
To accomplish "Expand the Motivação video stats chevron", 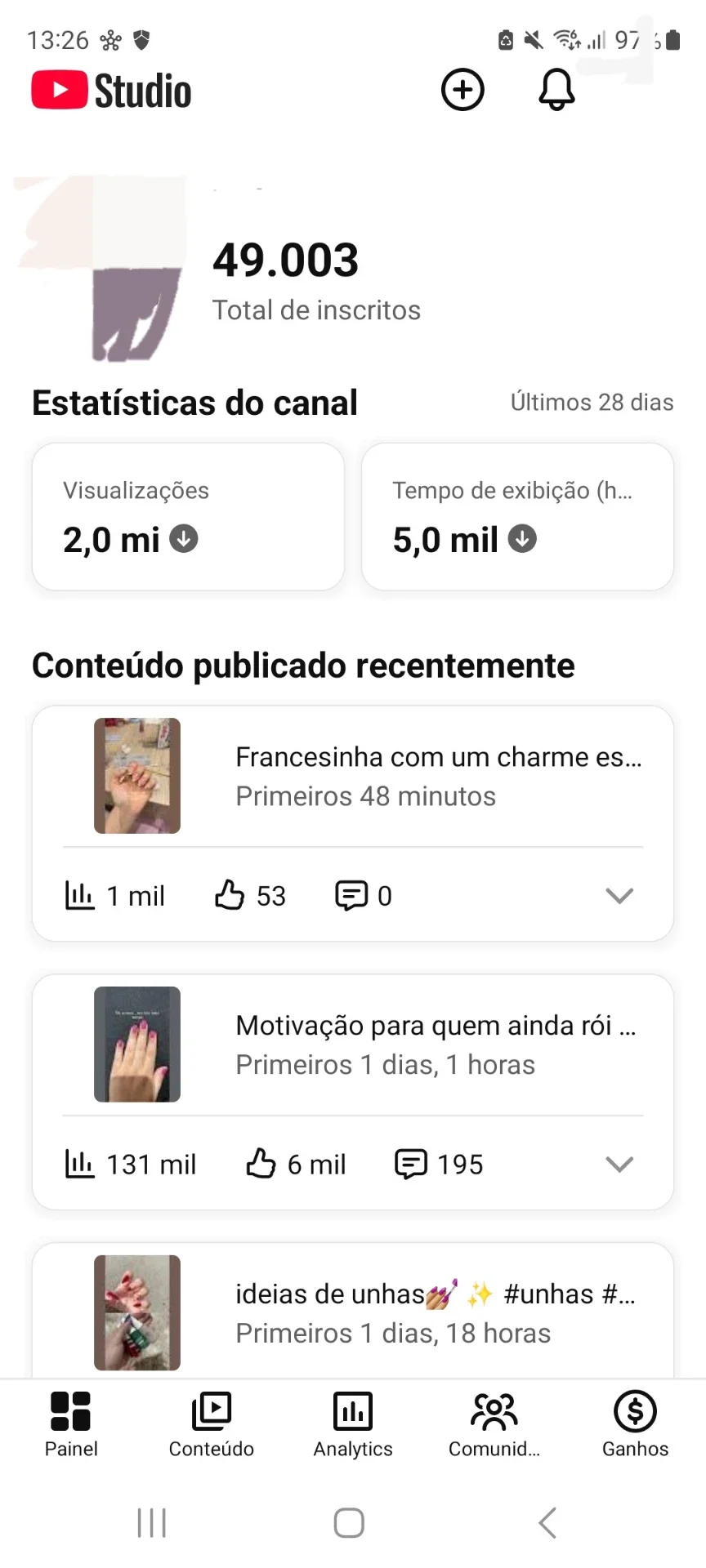I will coord(619,1164).
